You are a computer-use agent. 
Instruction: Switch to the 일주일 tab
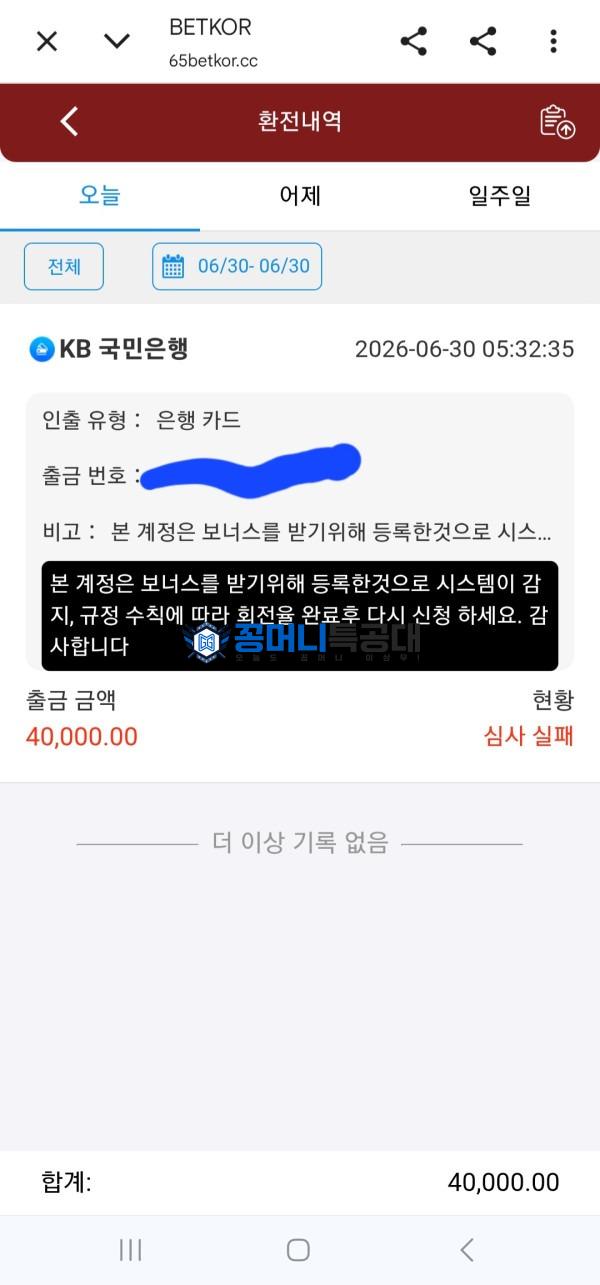pyautogui.click(x=500, y=195)
